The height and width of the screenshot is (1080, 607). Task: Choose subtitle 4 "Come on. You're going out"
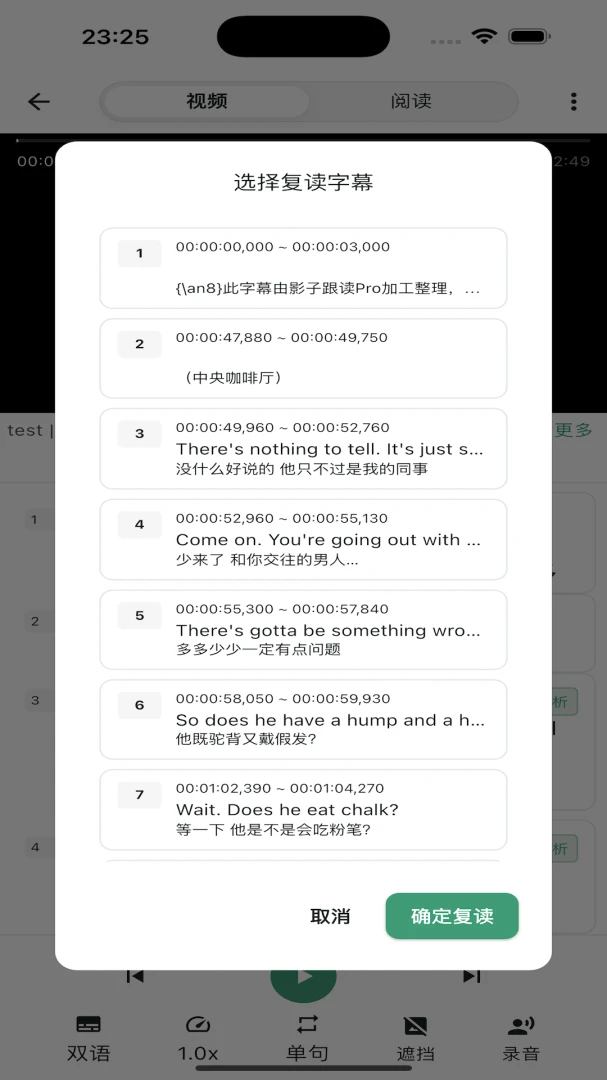tap(303, 539)
